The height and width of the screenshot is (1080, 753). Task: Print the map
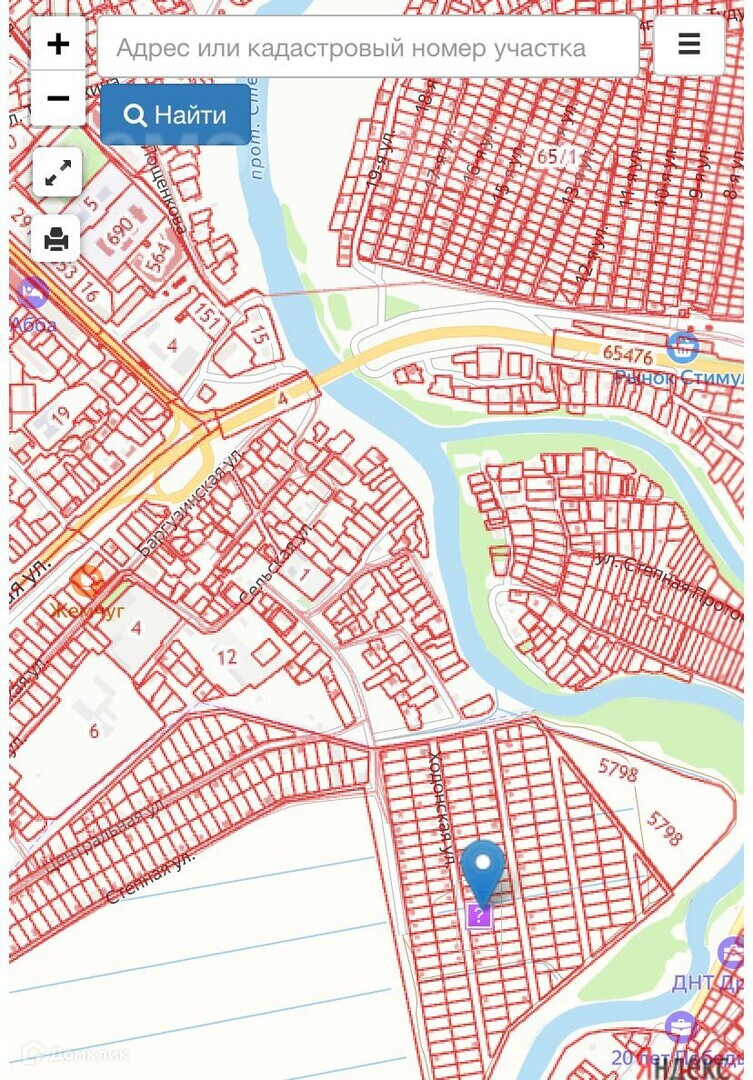pyautogui.click(x=56, y=238)
